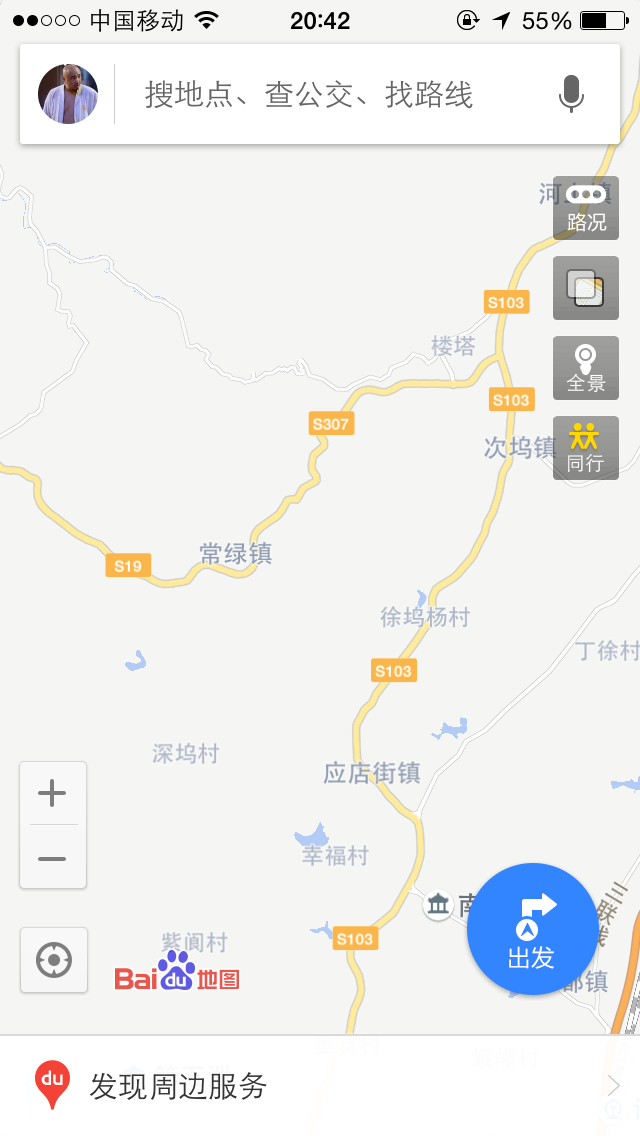Toggle the 路况 traffic layer

(x=586, y=208)
